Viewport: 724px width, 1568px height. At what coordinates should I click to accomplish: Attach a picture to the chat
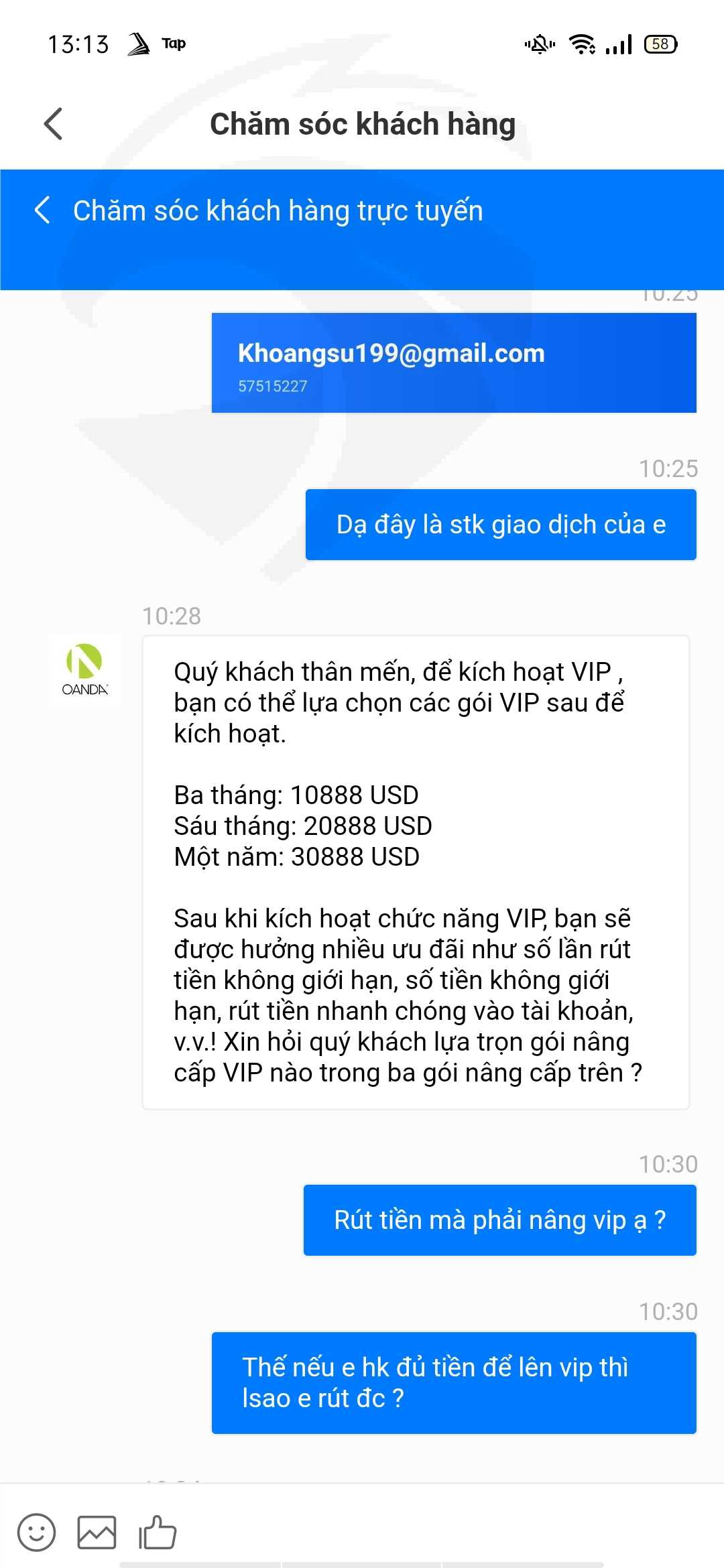coord(97,1532)
